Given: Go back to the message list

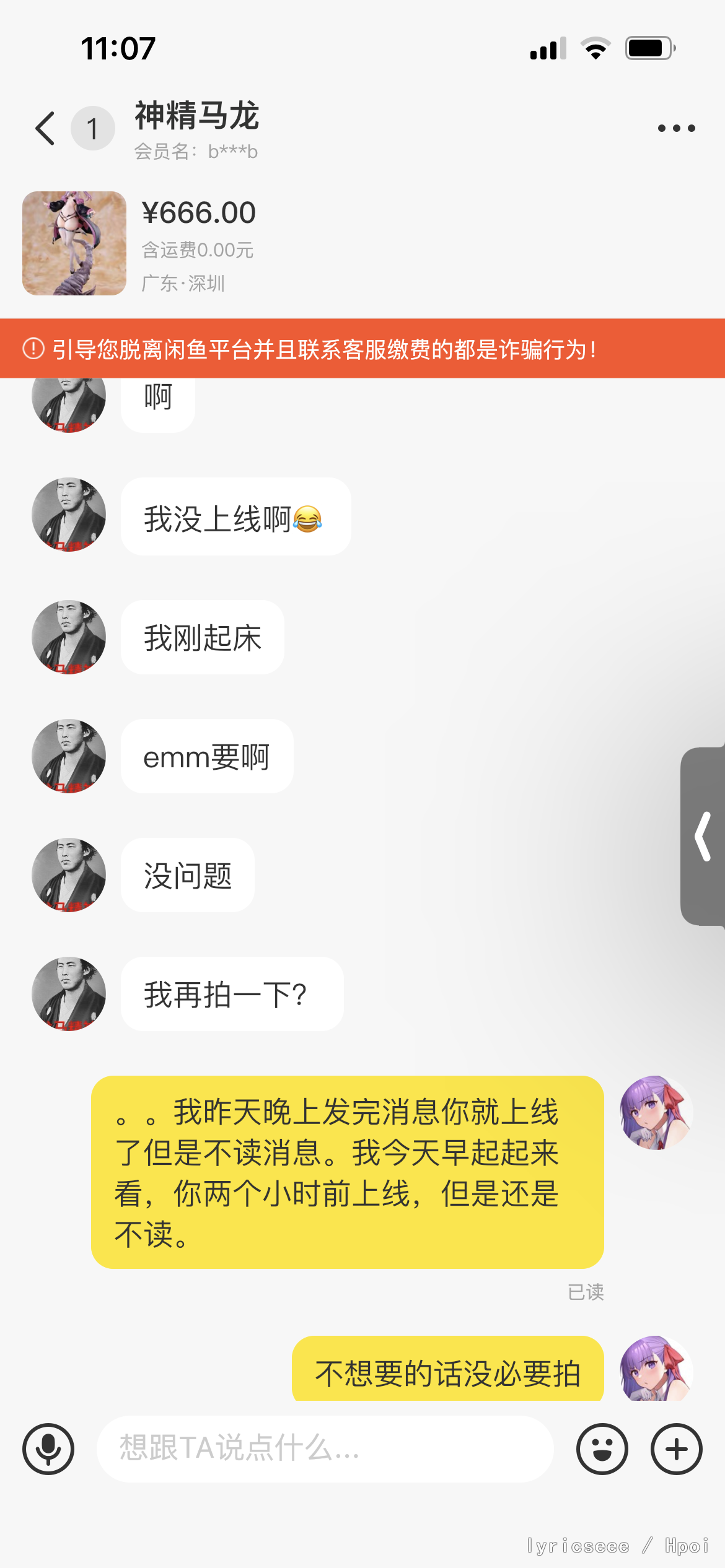Looking at the screenshot, I should 46,129.
